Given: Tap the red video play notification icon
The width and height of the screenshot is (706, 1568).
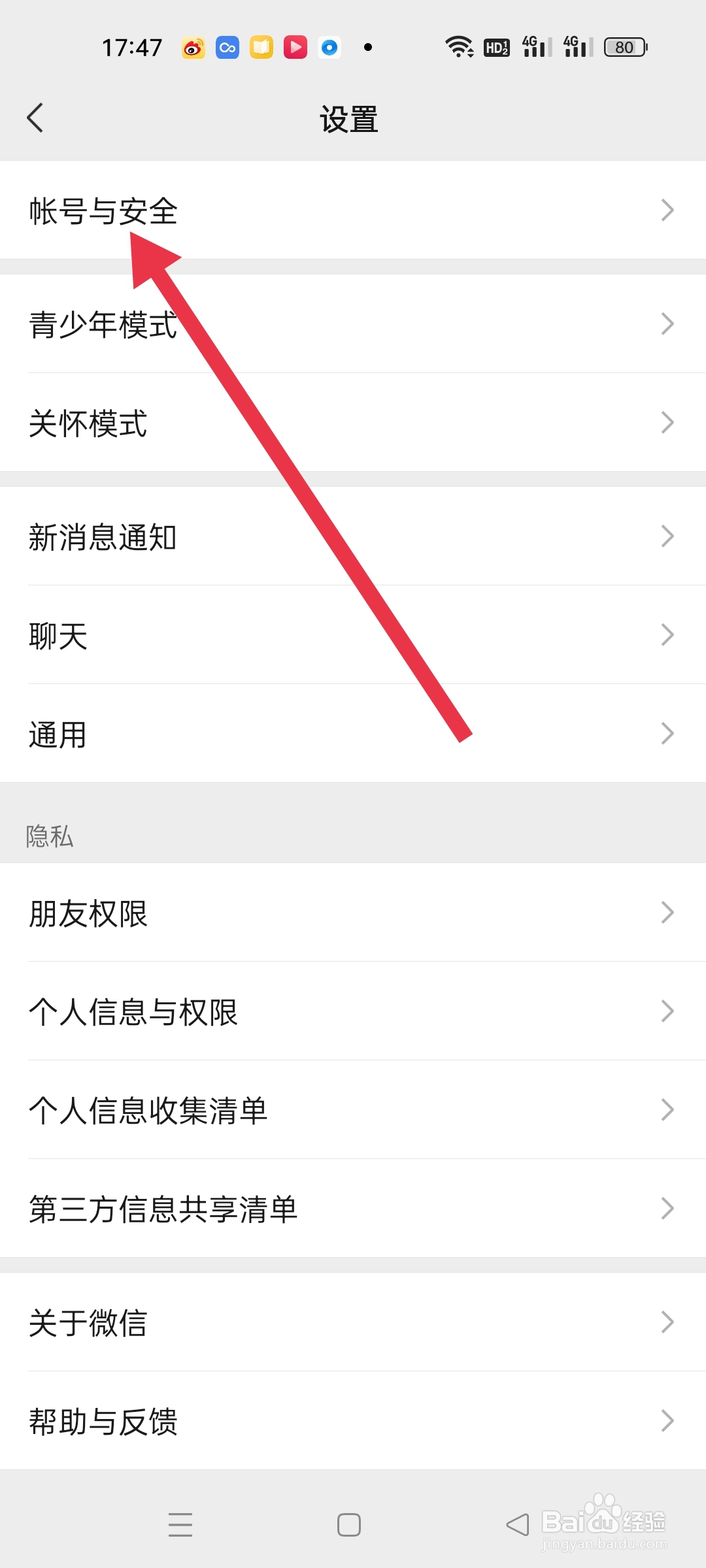Looking at the screenshot, I should [x=295, y=46].
